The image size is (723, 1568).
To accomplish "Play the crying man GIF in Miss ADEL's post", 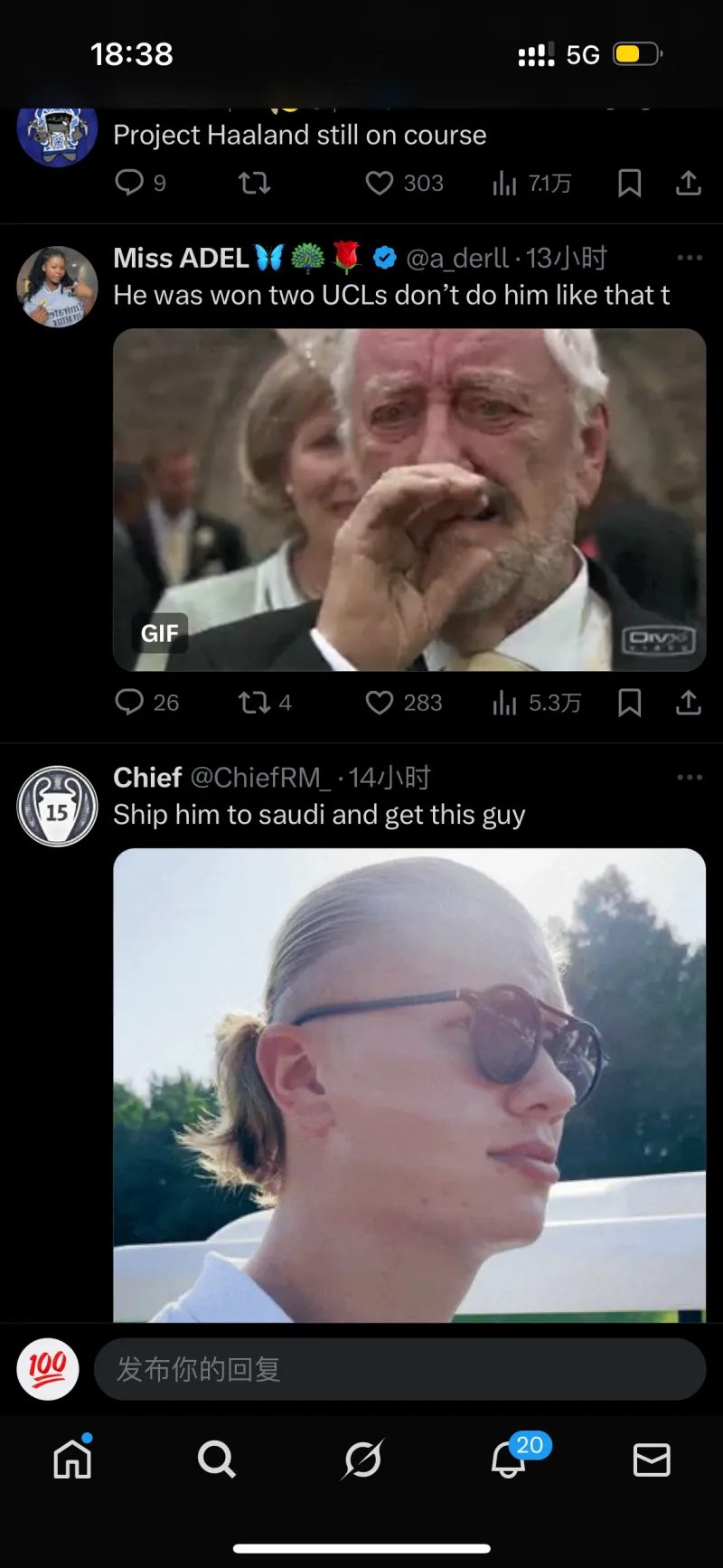I will click(408, 499).
